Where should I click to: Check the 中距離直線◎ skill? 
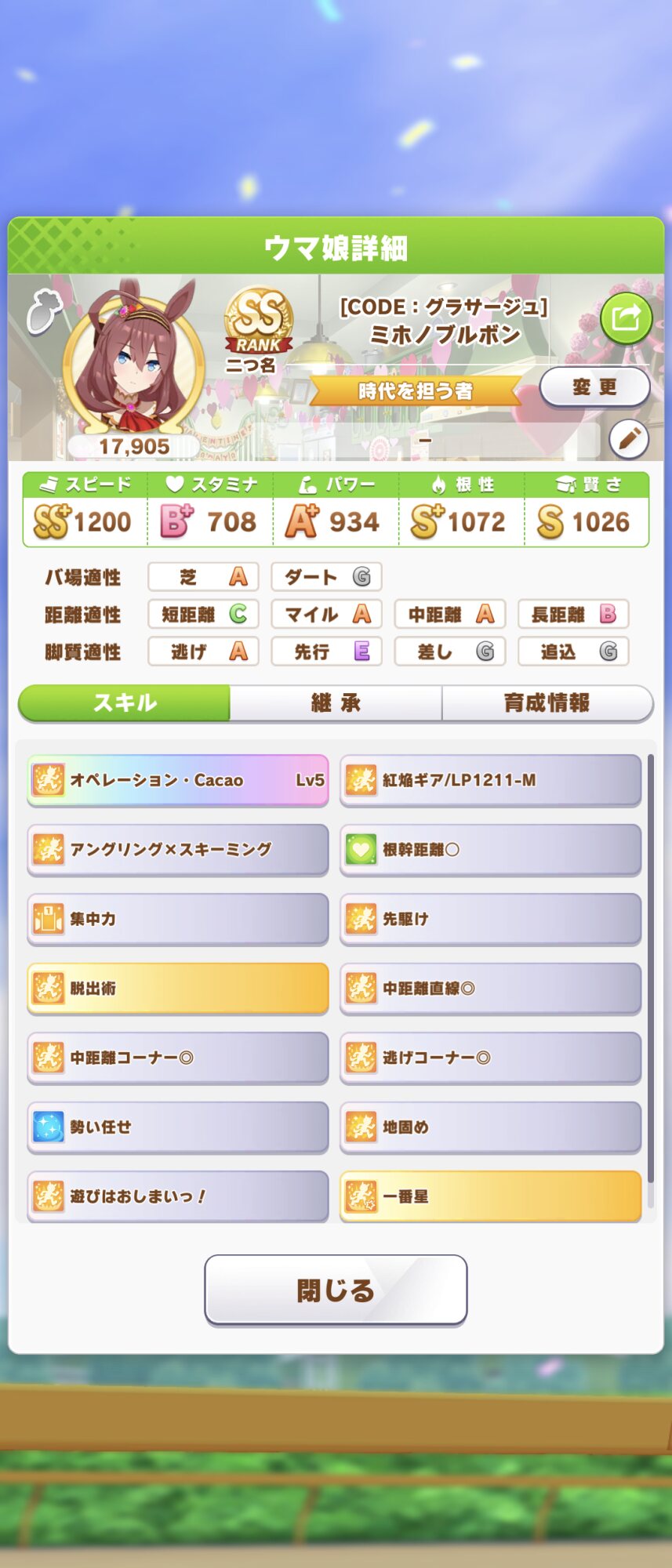(490, 988)
